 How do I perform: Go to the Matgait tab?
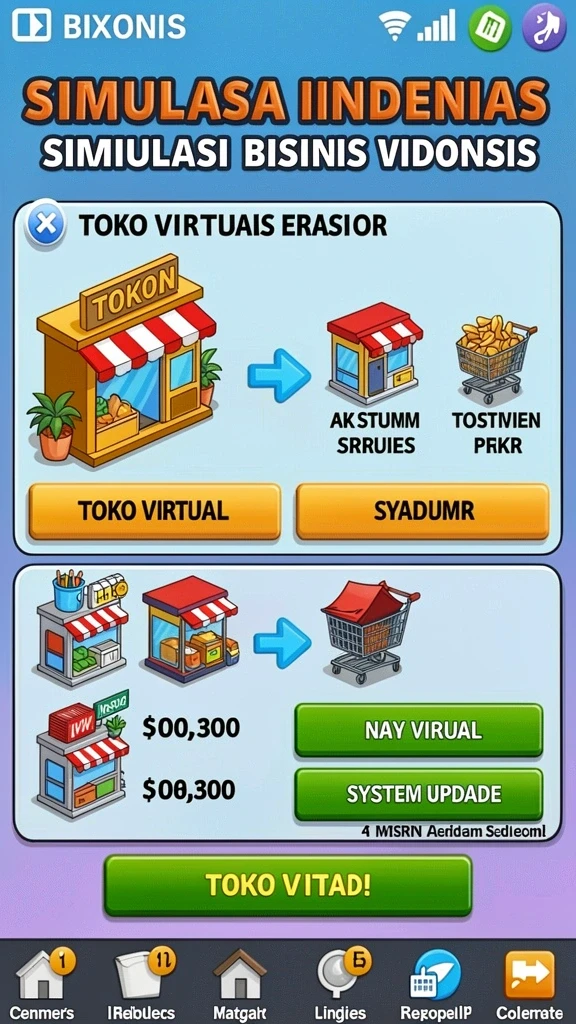[x=238, y=983]
